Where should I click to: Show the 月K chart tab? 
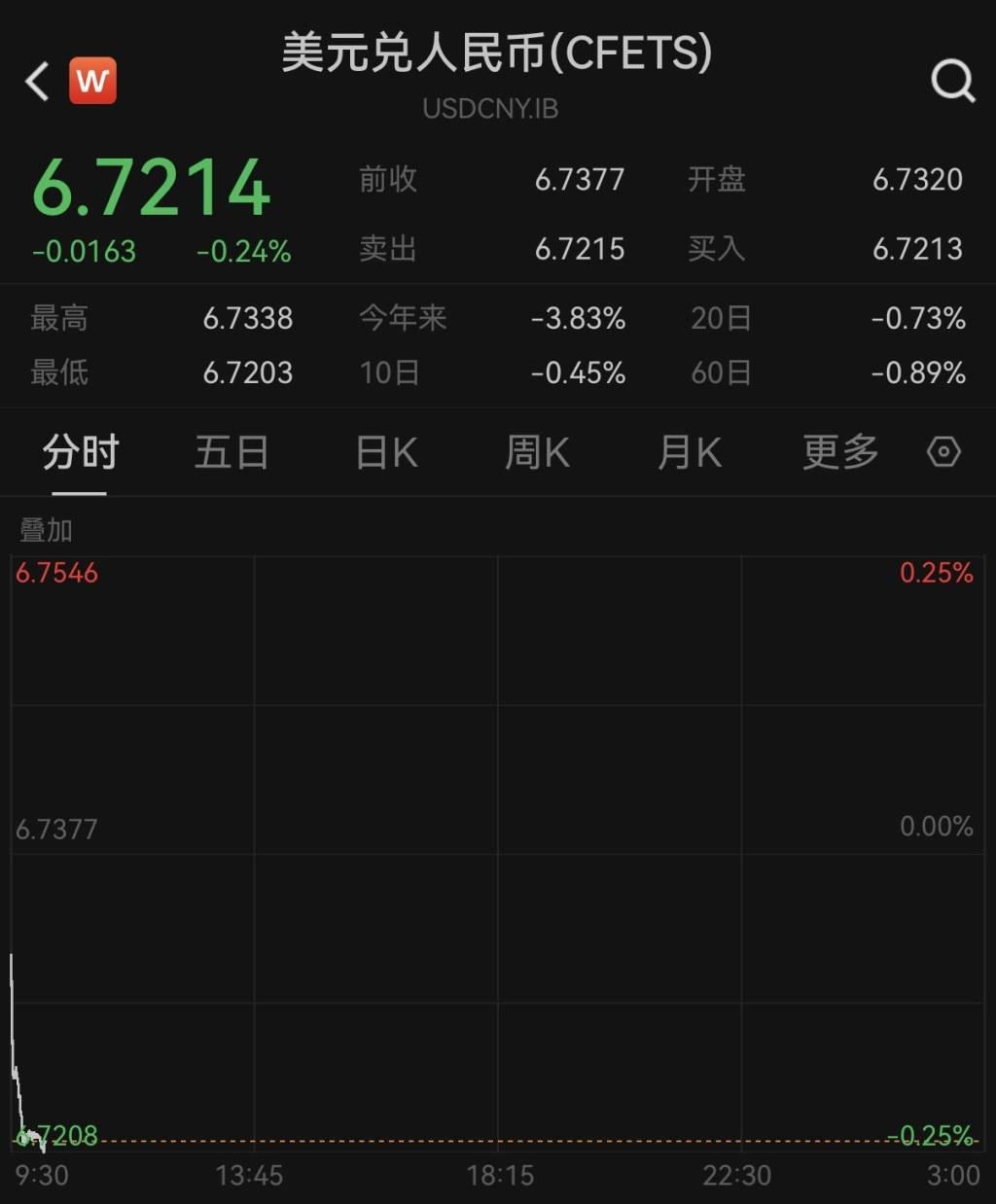point(689,453)
